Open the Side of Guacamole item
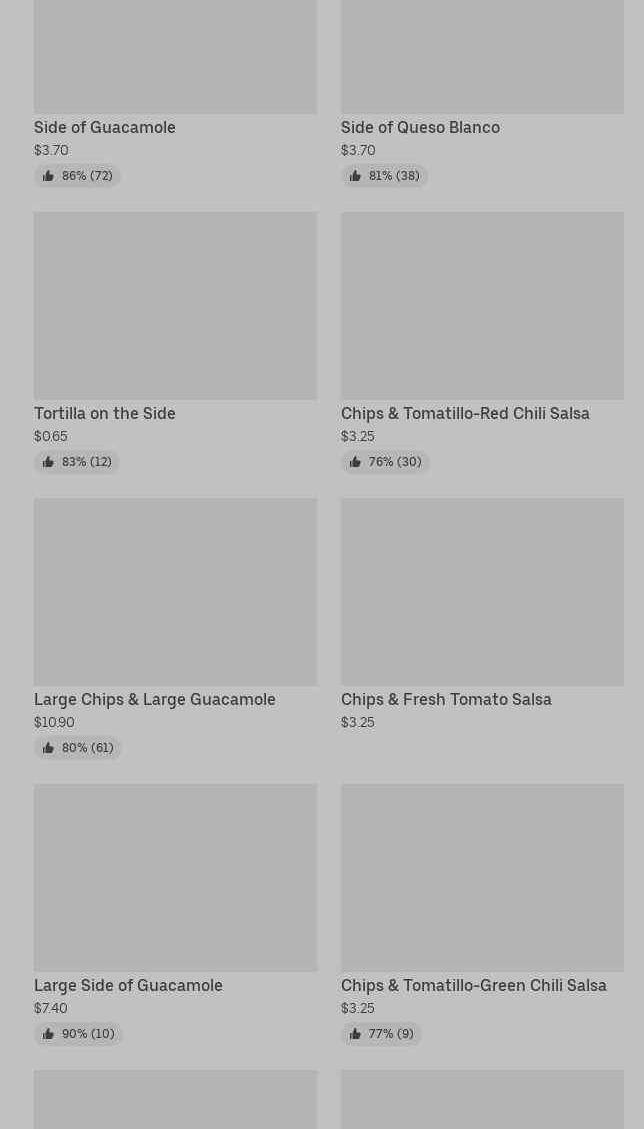The height and width of the screenshot is (1129, 644). 175,94
